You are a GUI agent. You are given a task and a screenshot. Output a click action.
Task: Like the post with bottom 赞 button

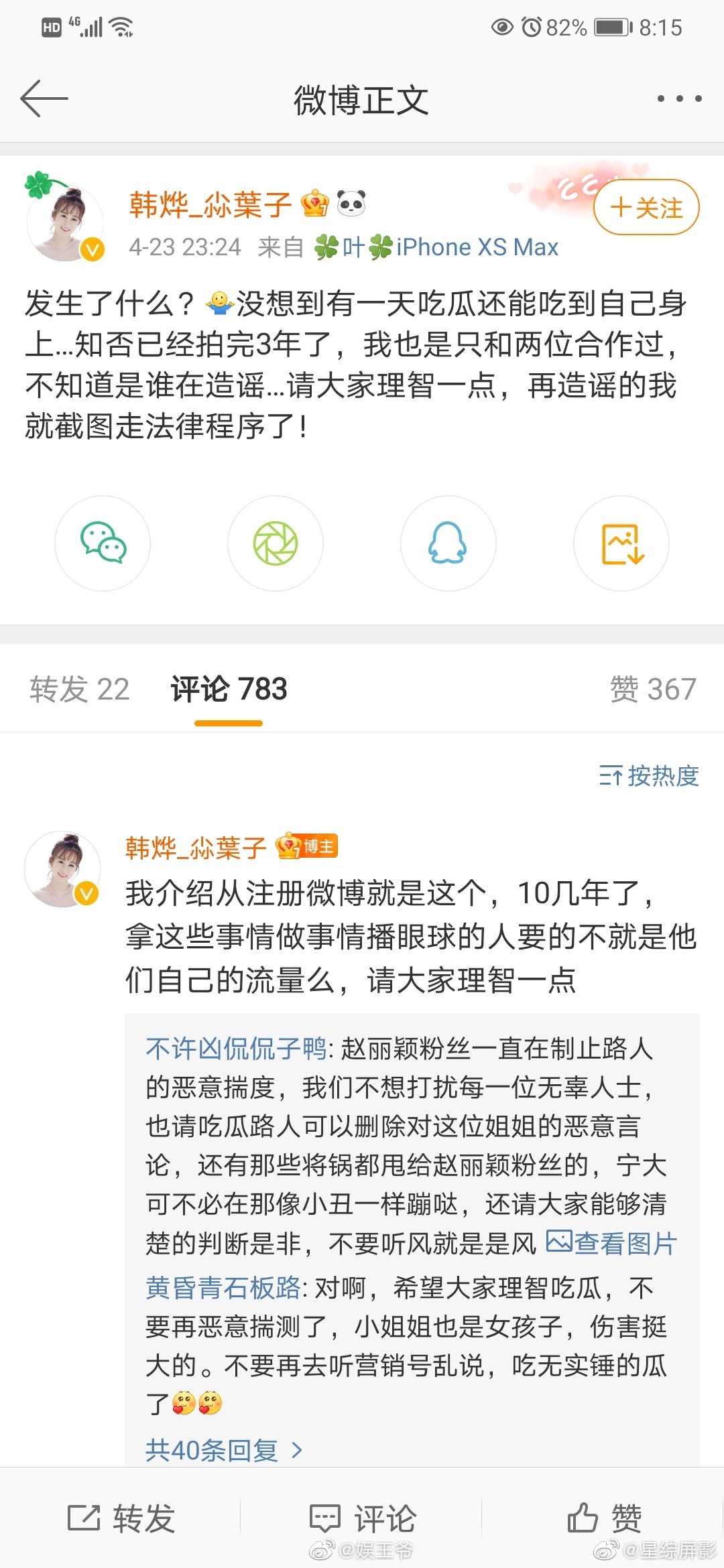pyautogui.click(x=603, y=1518)
